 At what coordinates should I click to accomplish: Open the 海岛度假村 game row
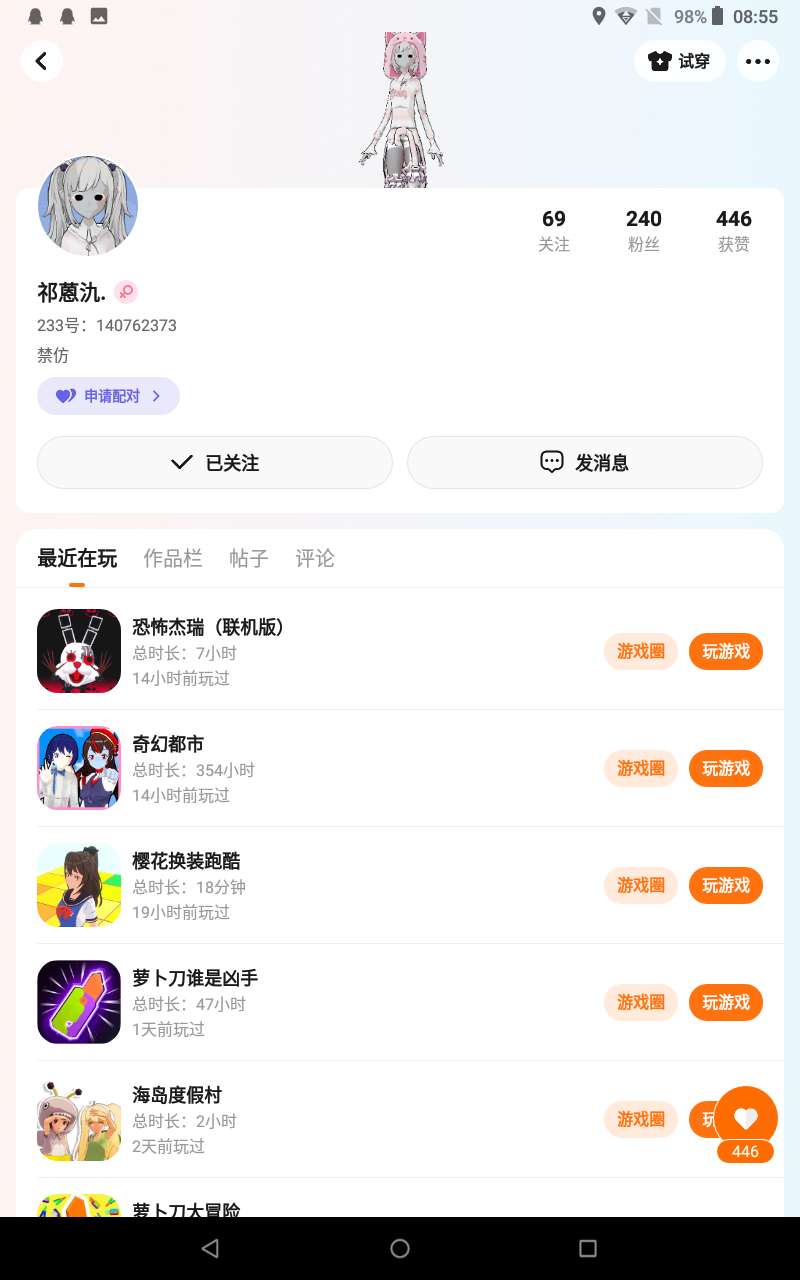point(300,1119)
